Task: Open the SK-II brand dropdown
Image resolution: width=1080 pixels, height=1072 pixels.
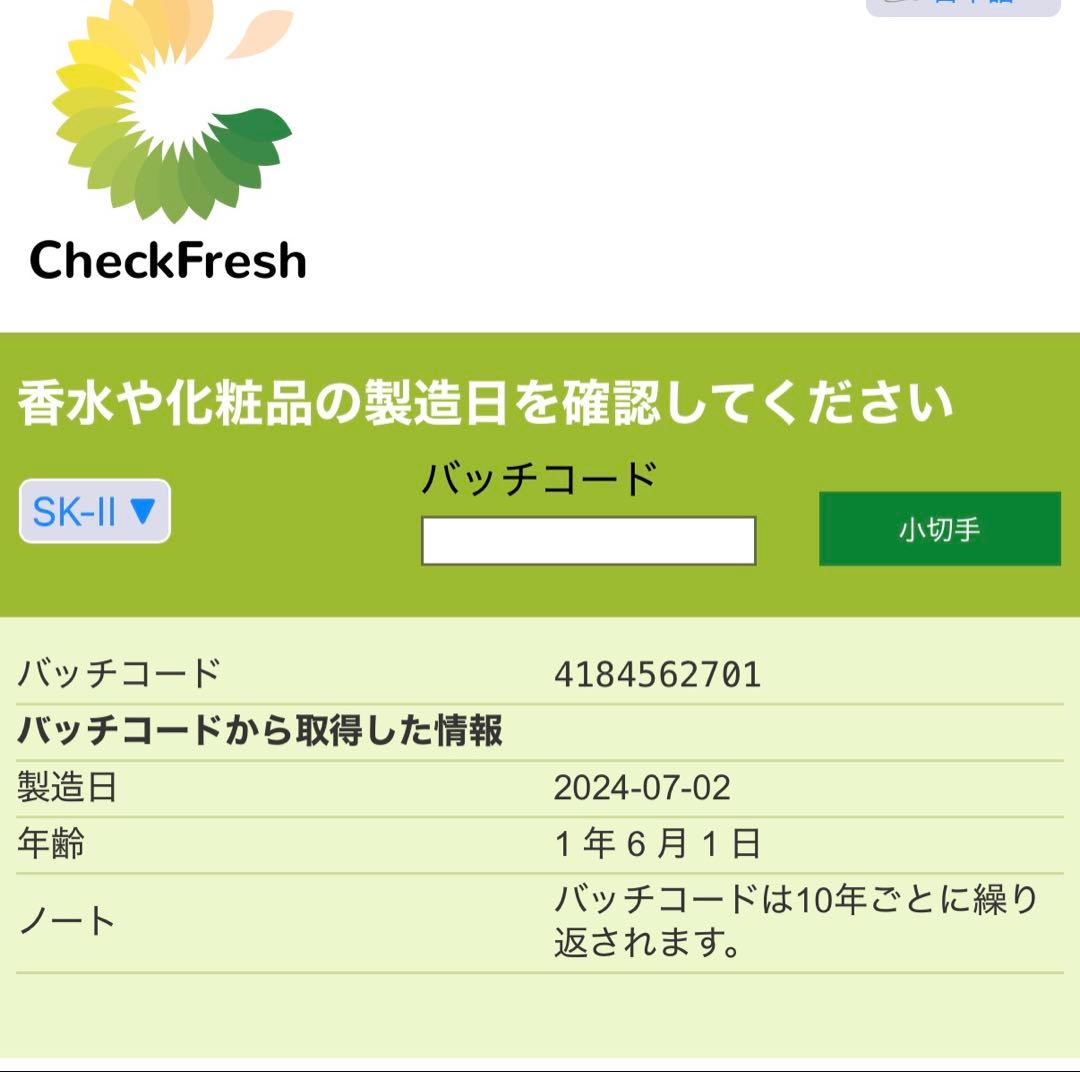Action: (95, 511)
